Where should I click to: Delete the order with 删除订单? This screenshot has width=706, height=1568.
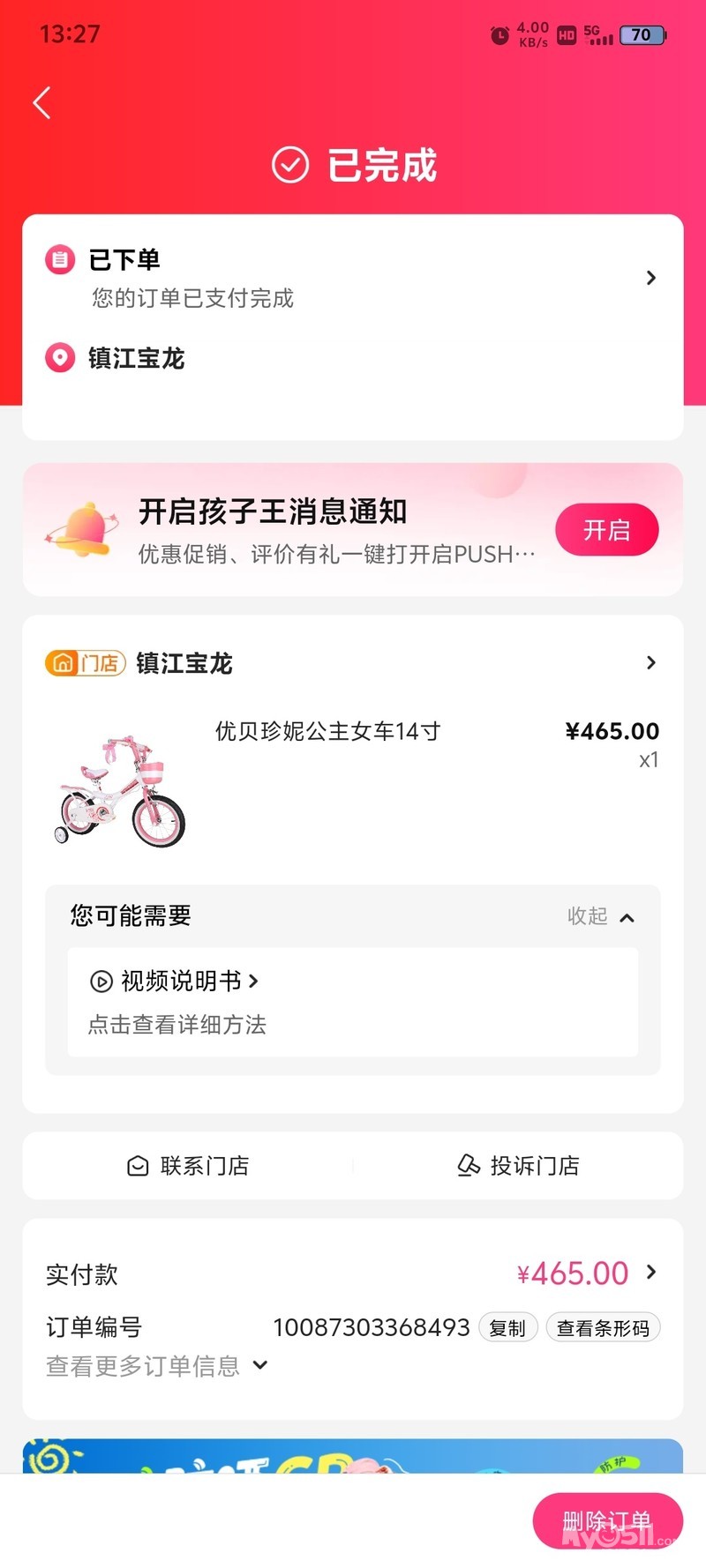607,1520
